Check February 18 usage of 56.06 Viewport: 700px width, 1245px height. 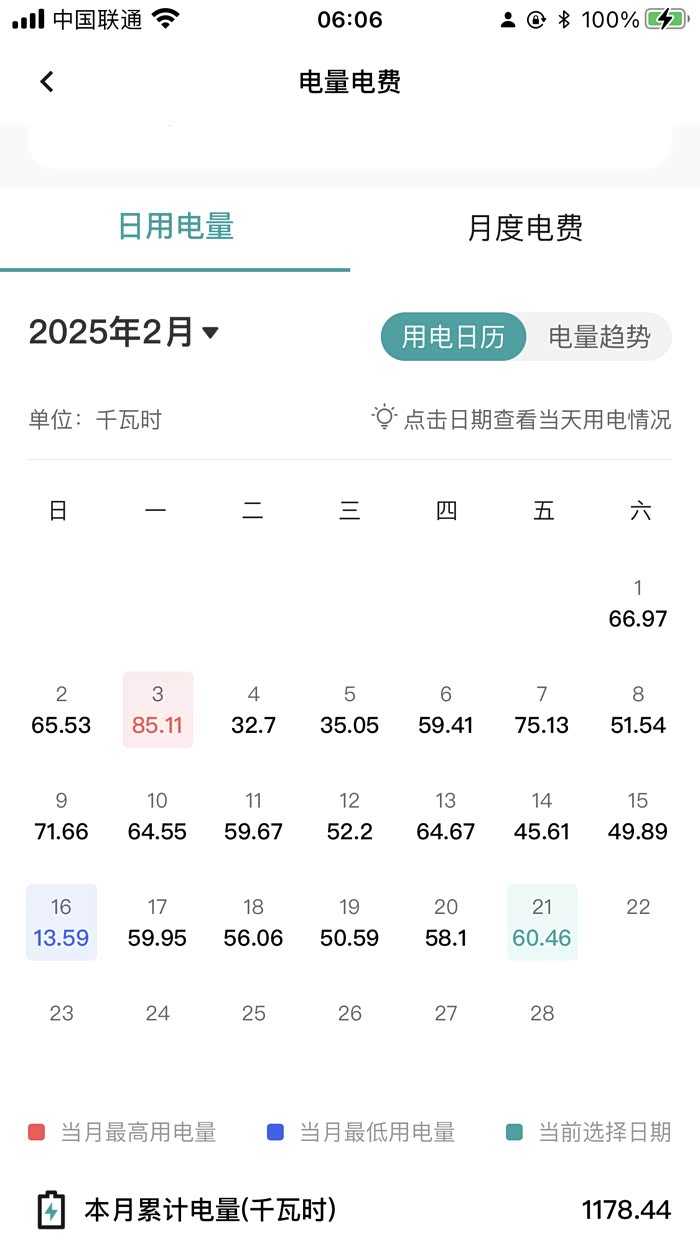[254, 922]
